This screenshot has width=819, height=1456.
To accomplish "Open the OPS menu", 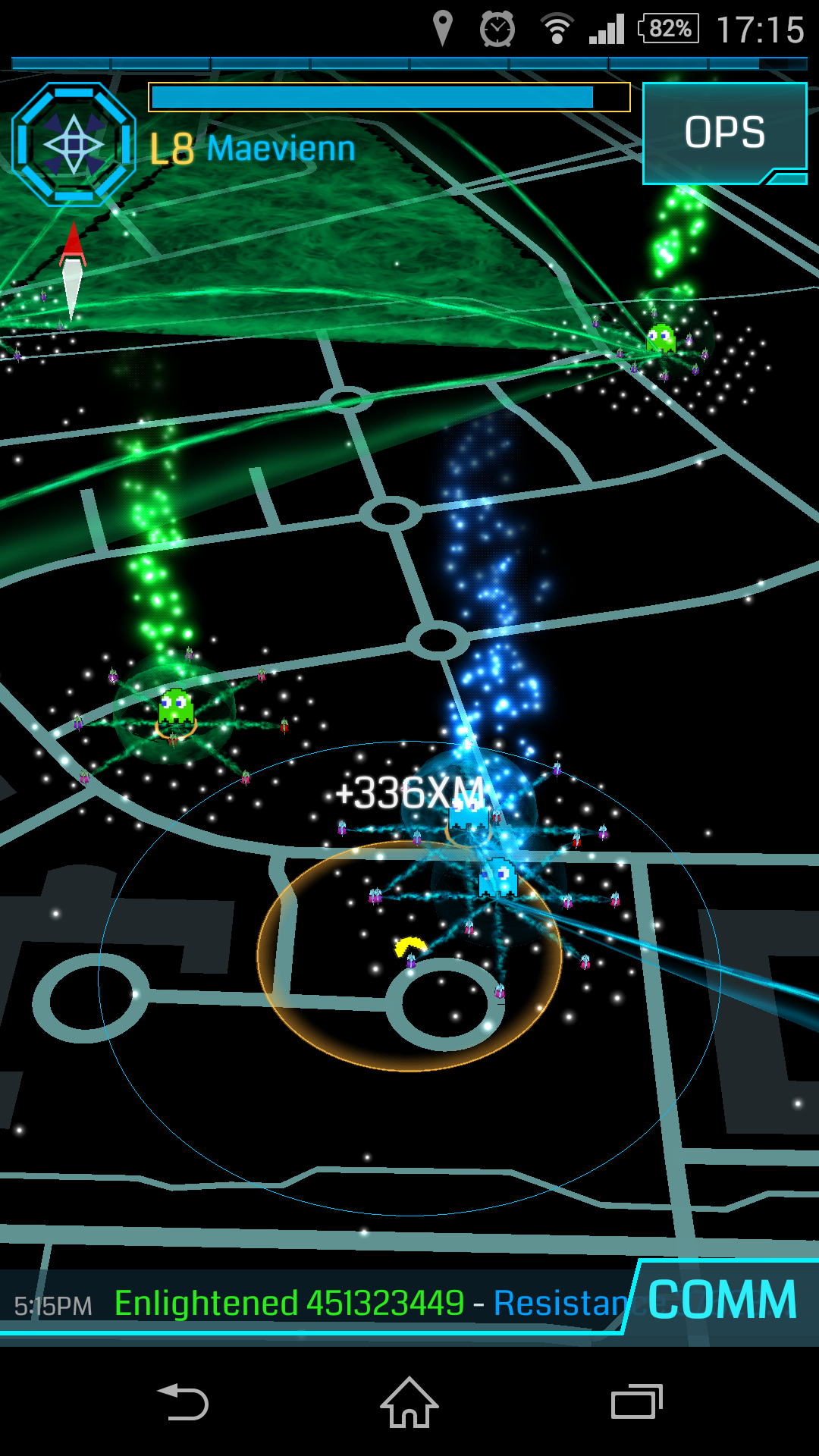I will [x=724, y=133].
